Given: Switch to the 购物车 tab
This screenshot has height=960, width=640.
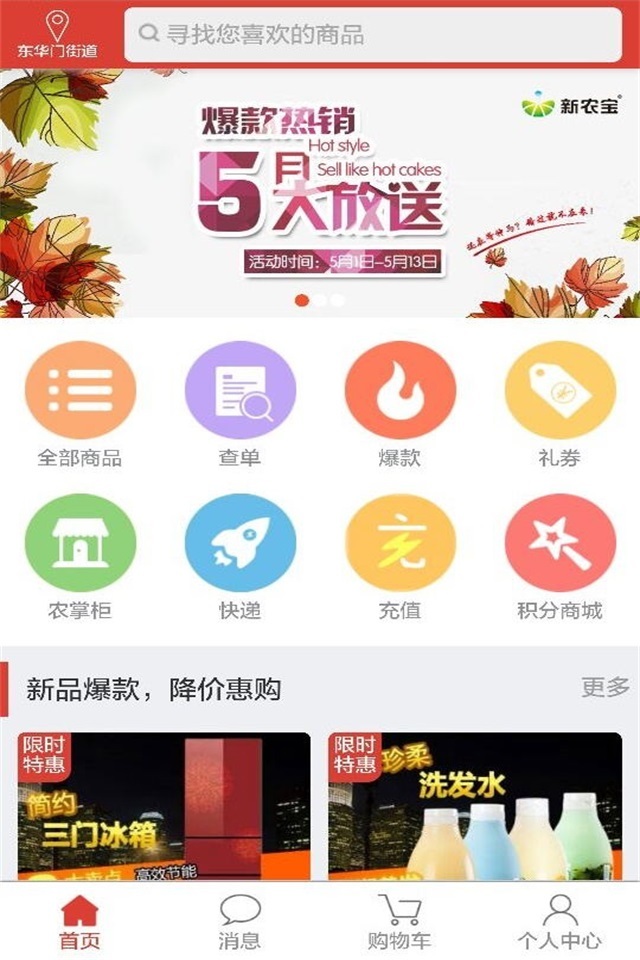Looking at the screenshot, I should (x=400, y=921).
